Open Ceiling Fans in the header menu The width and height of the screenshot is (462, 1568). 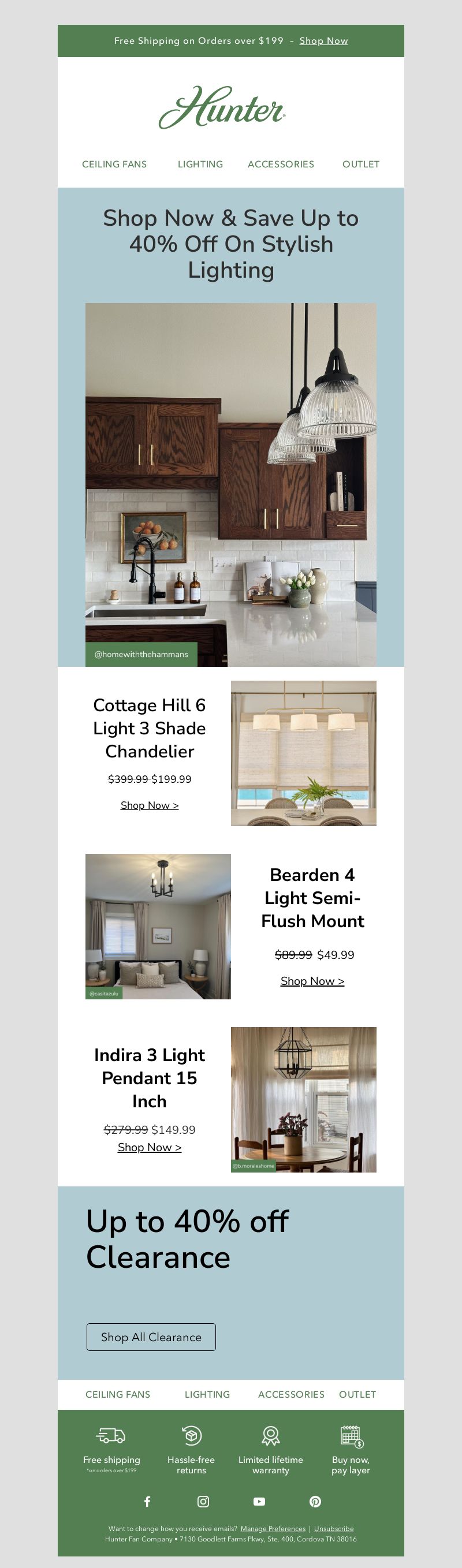pos(114,165)
